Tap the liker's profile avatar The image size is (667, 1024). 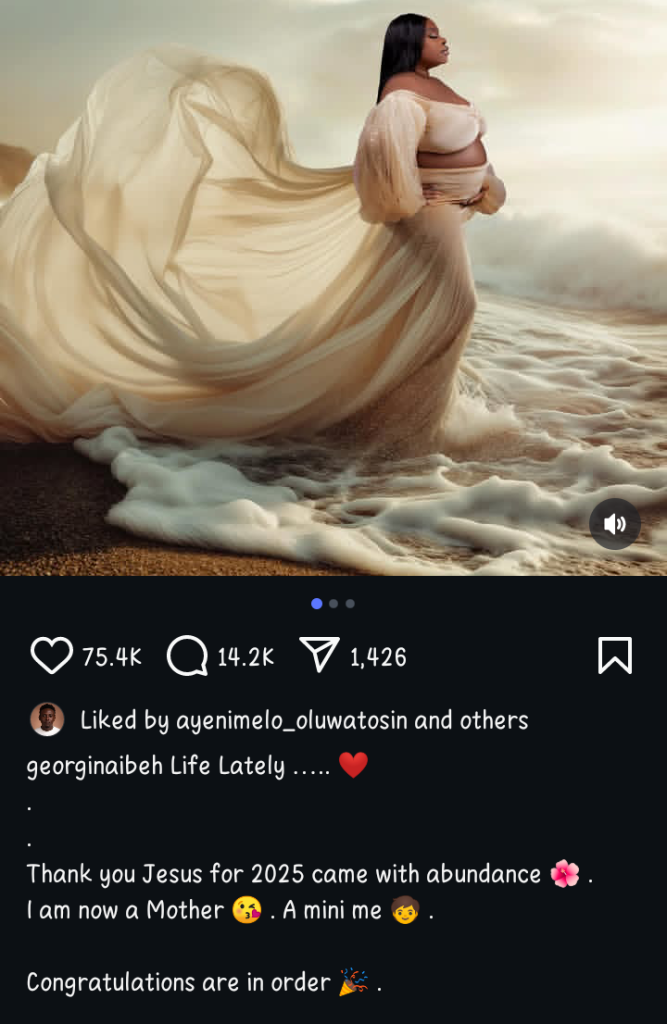tap(47, 720)
